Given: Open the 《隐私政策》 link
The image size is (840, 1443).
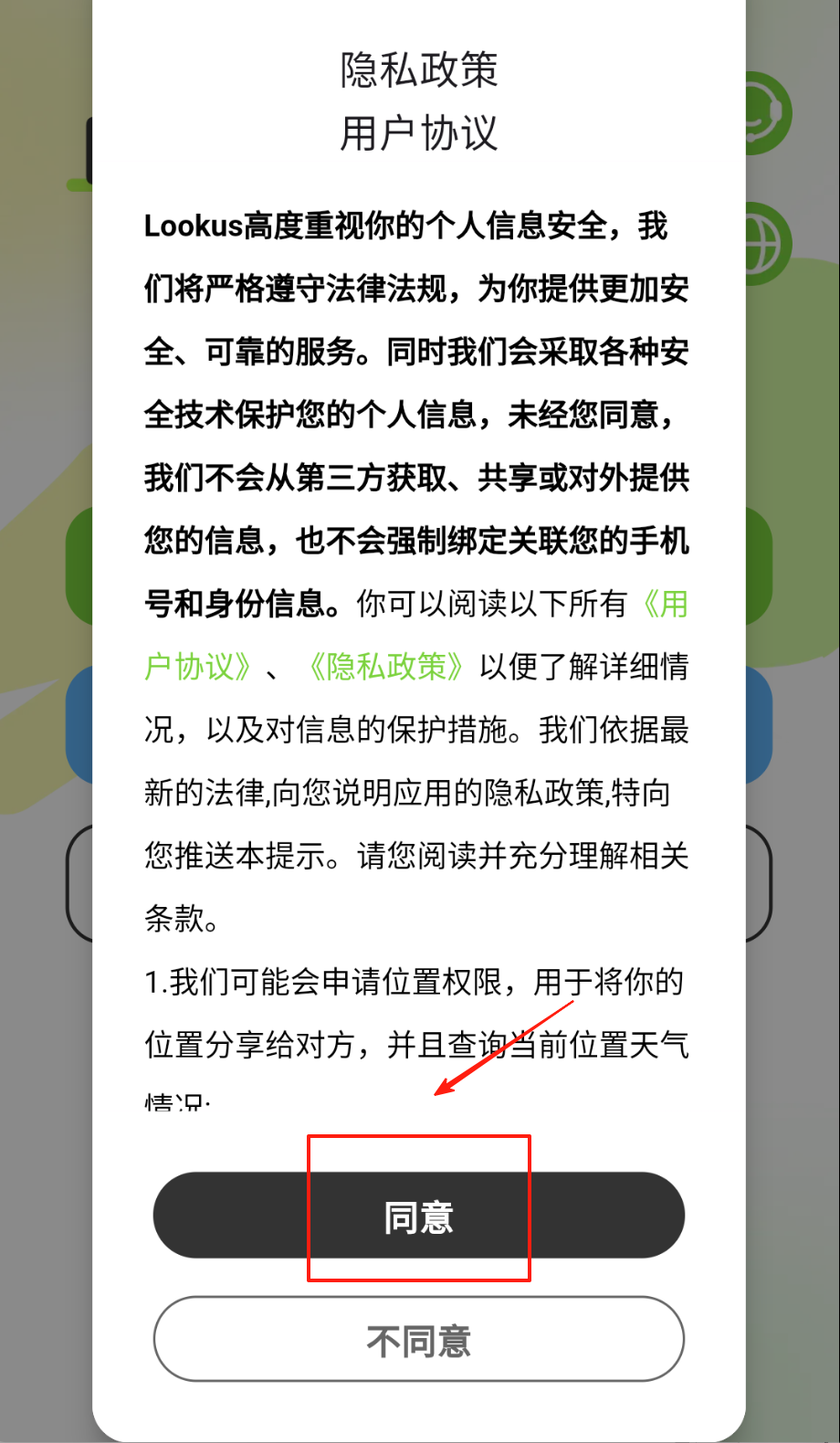Looking at the screenshot, I should (x=387, y=667).
